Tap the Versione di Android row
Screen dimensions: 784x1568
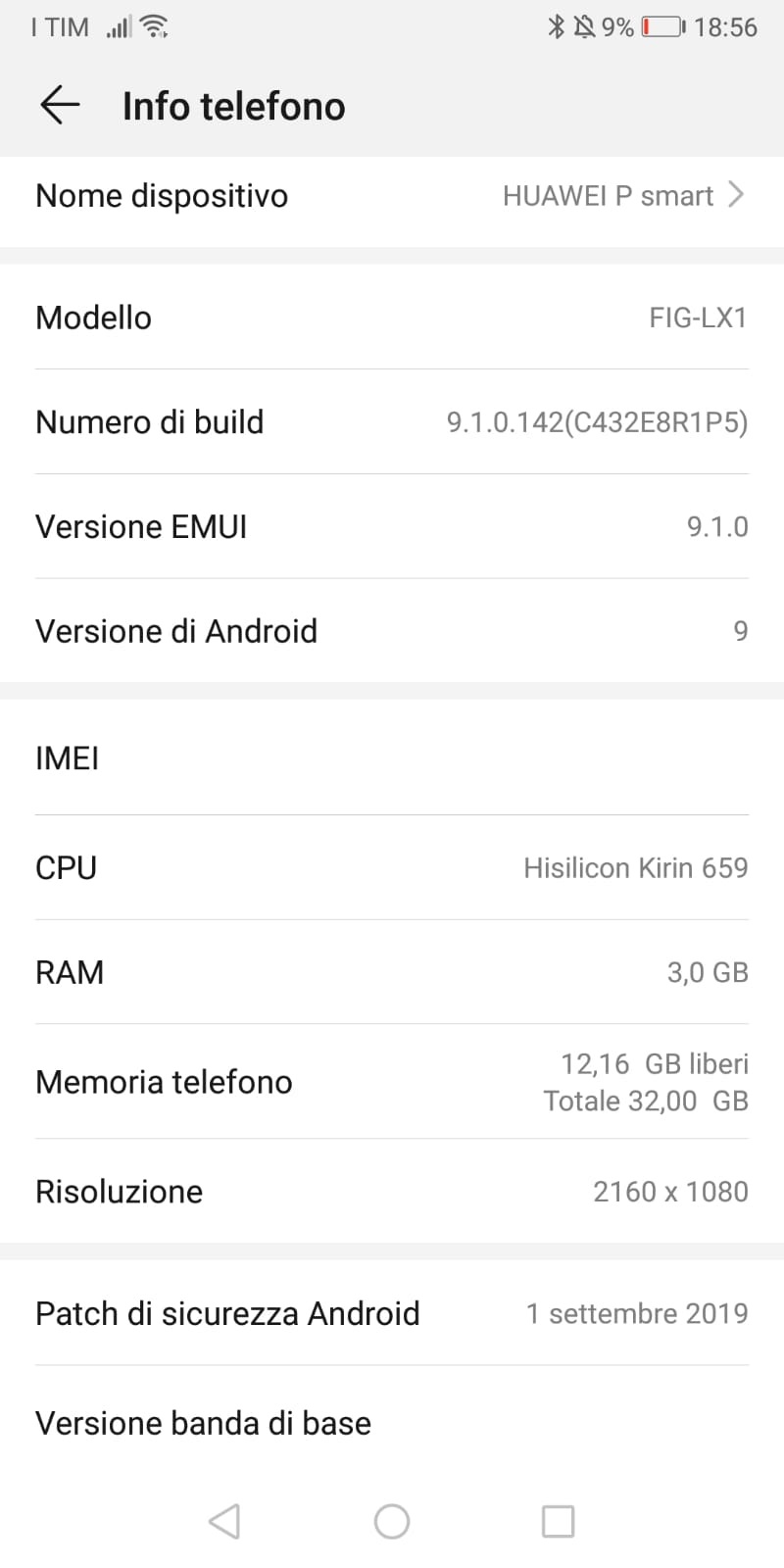pyautogui.click(x=392, y=631)
